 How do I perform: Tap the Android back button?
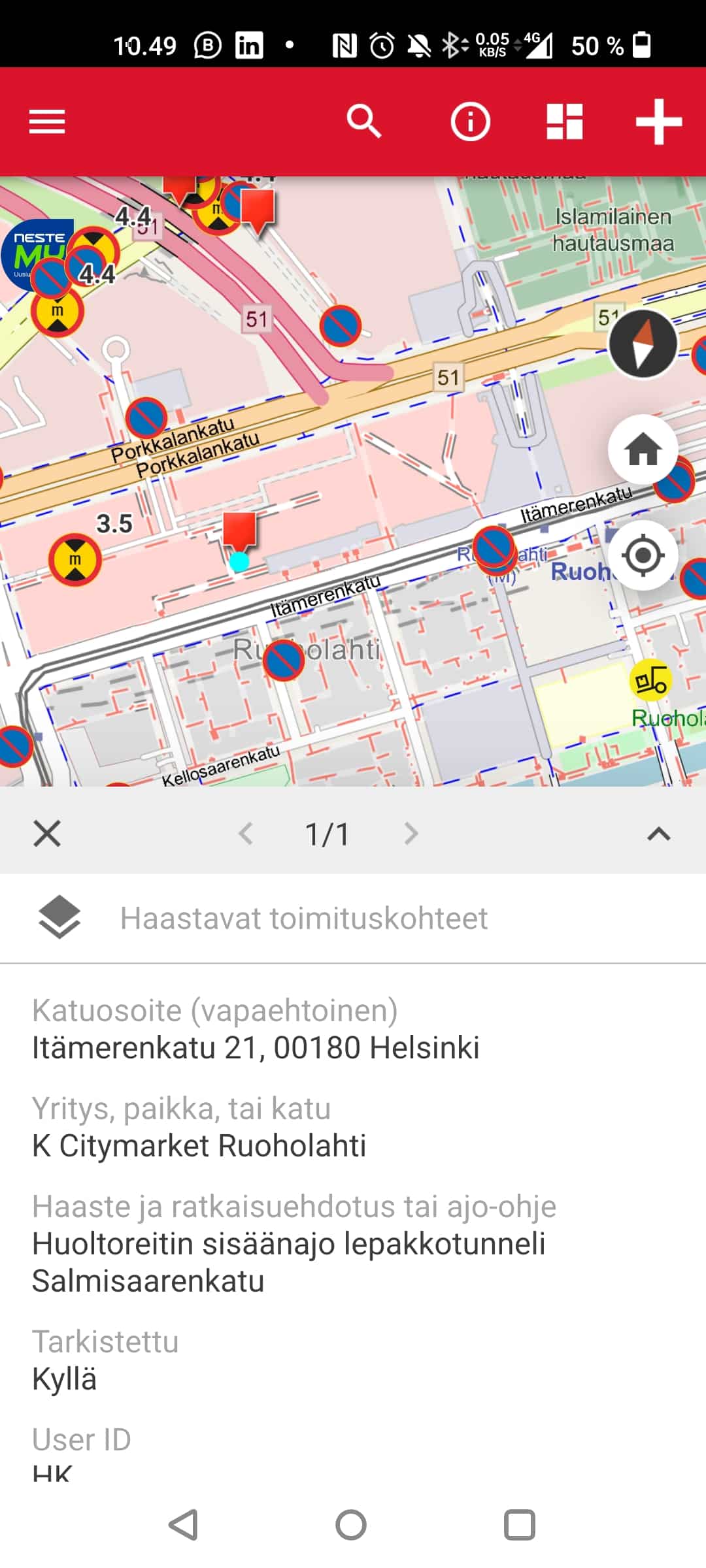(x=184, y=1525)
